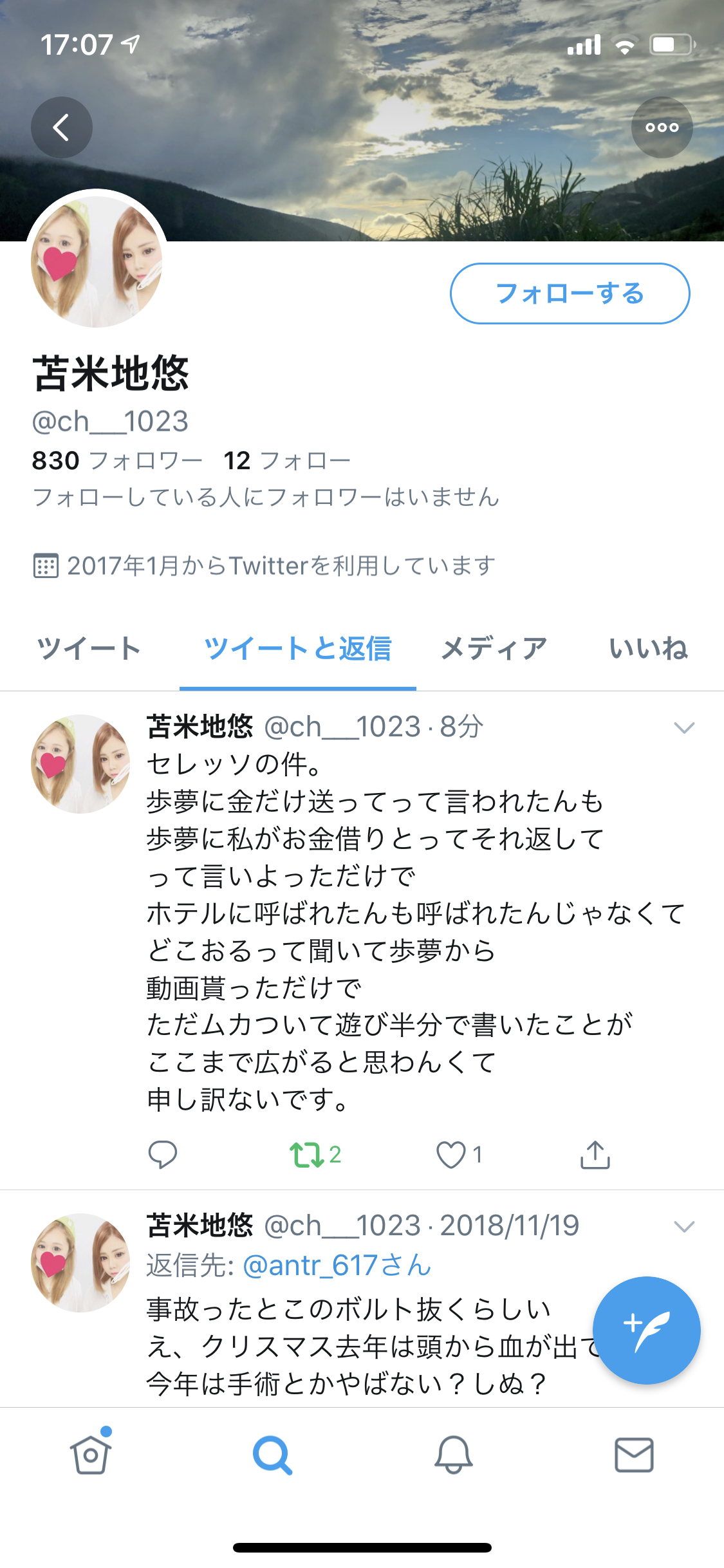The height and width of the screenshot is (1568, 724).
Task: Compose a new tweet with the floating button
Action: tap(646, 1330)
